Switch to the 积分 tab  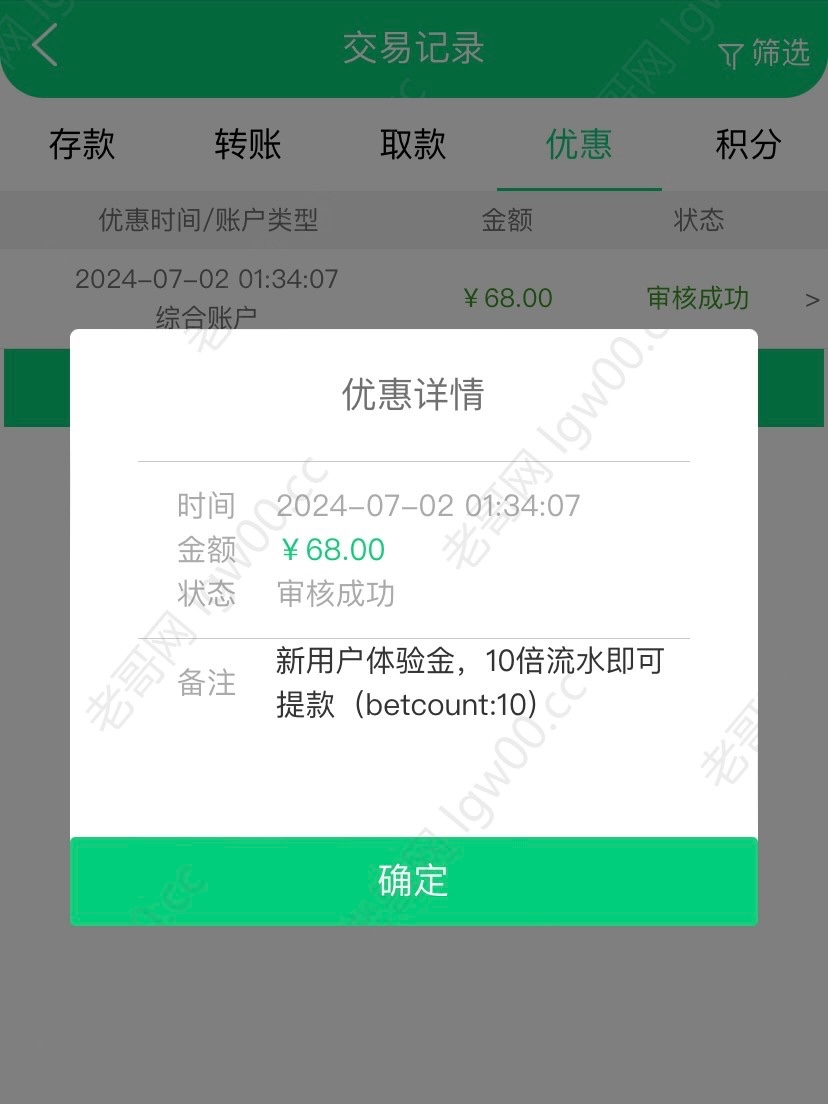coord(747,145)
